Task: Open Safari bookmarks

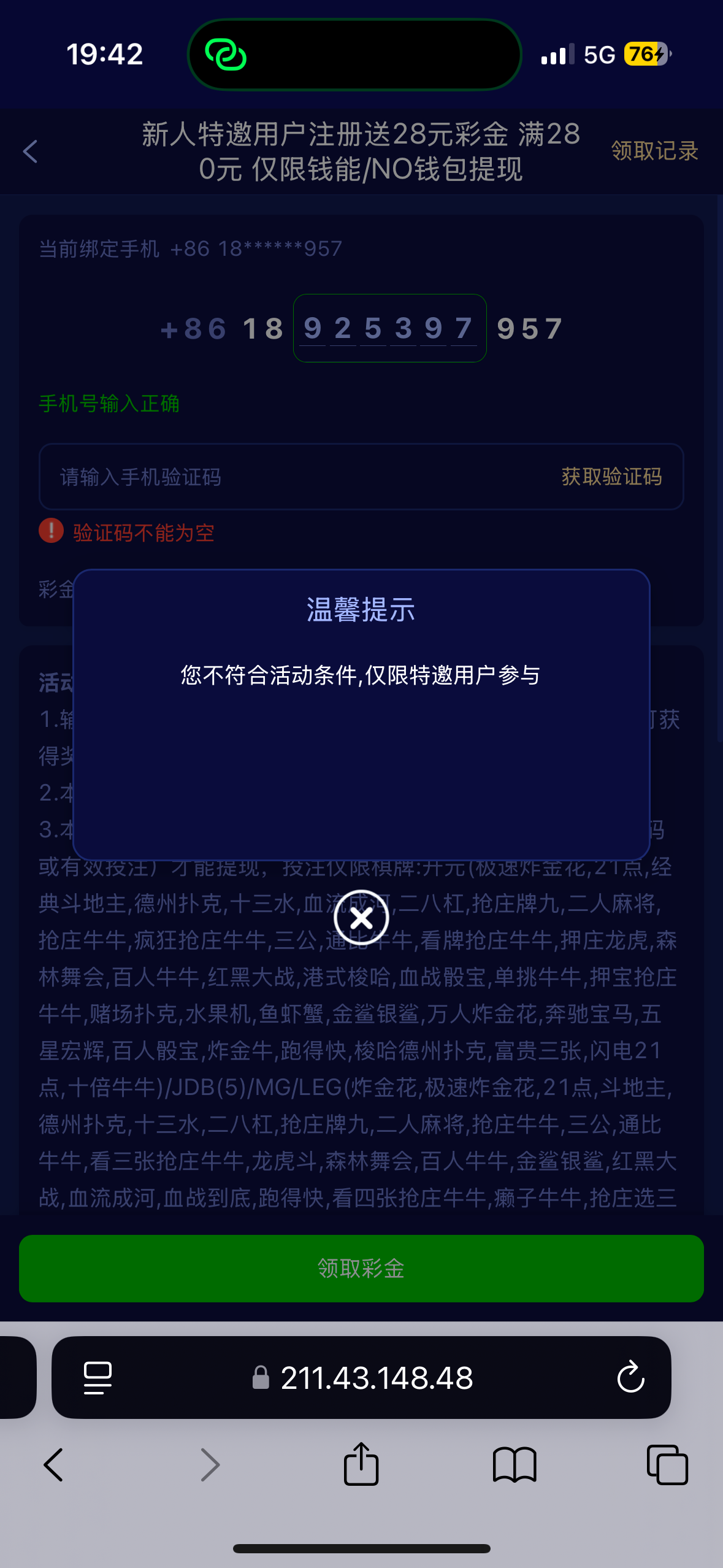Action: [x=515, y=1465]
